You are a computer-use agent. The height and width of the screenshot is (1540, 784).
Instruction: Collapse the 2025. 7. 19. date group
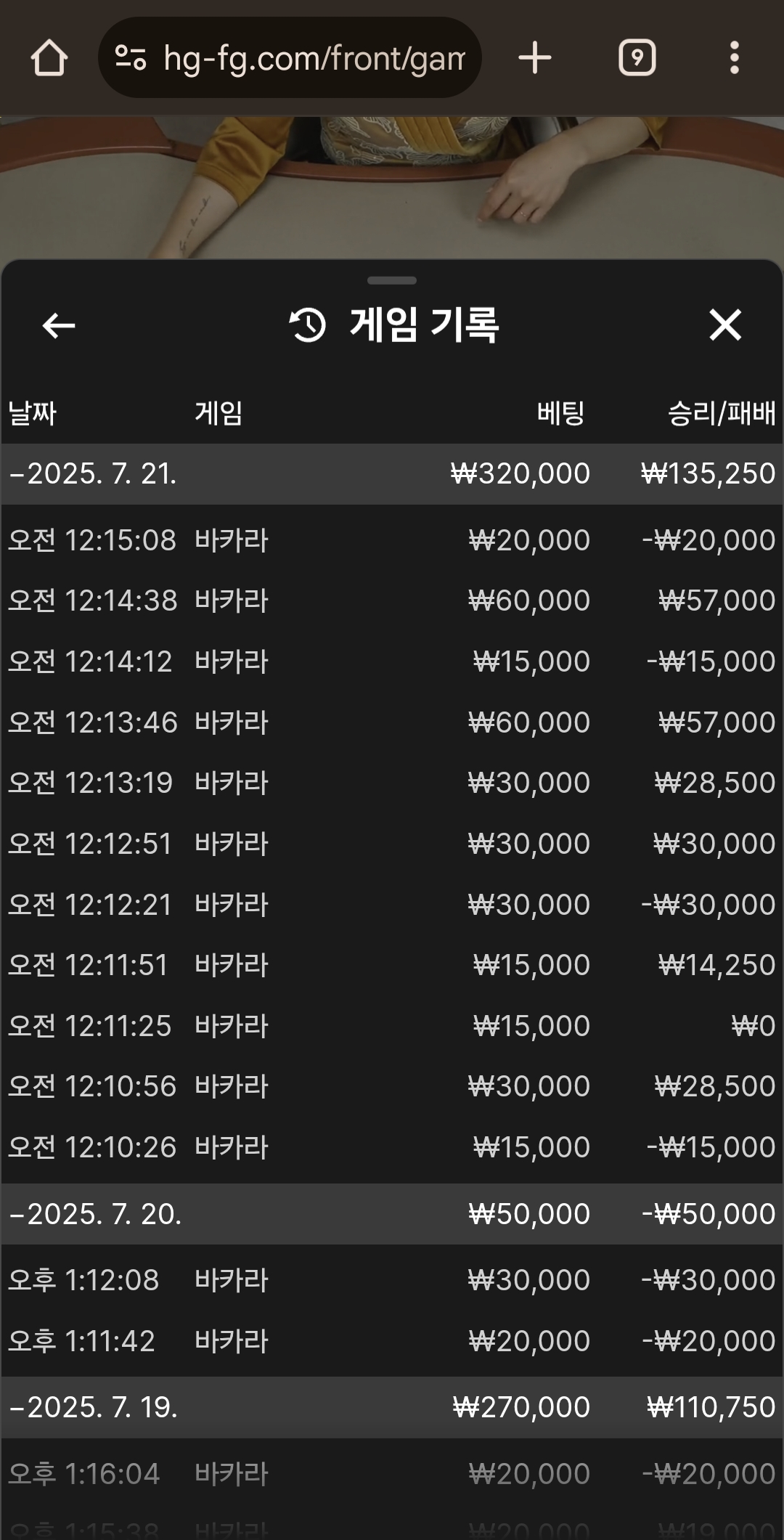click(x=392, y=1407)
